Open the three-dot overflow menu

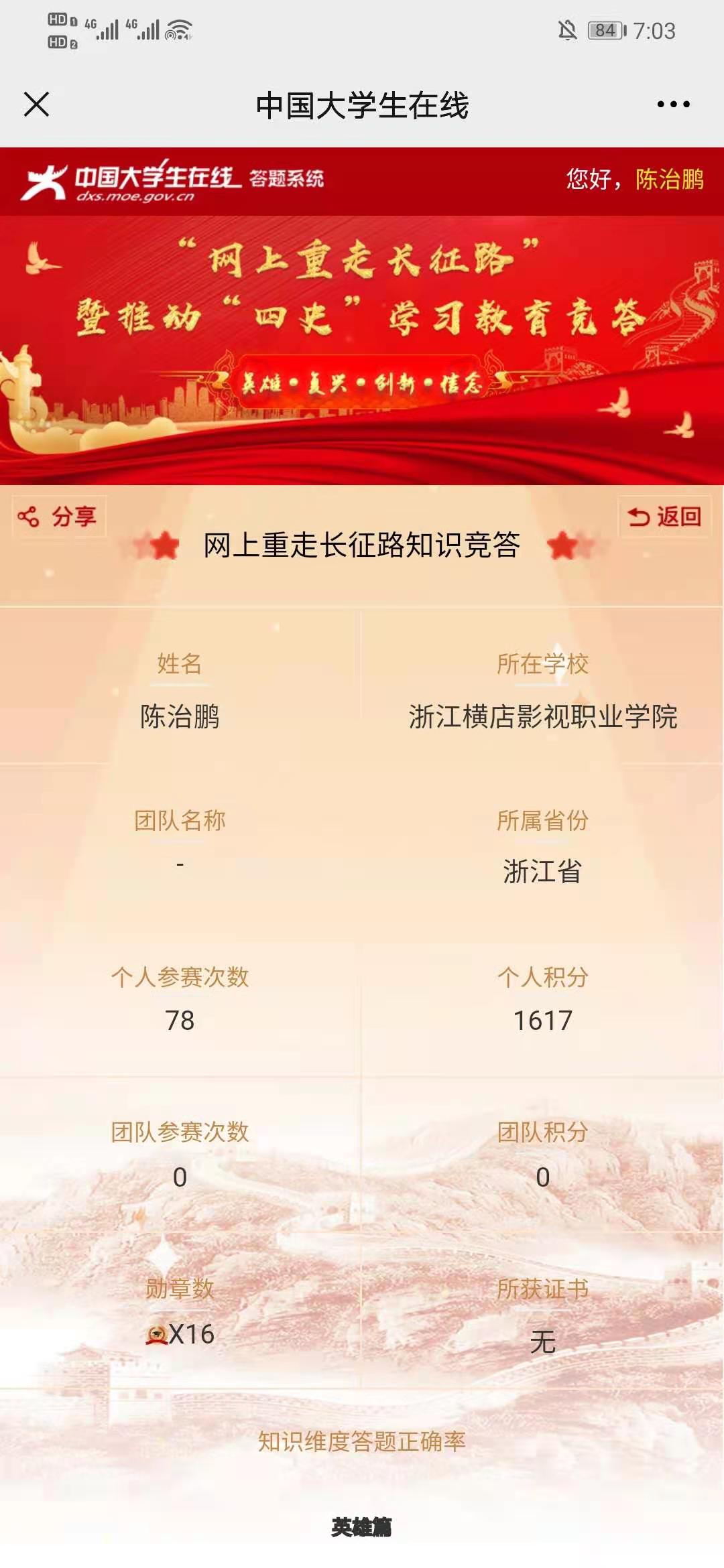pos(673,105)
